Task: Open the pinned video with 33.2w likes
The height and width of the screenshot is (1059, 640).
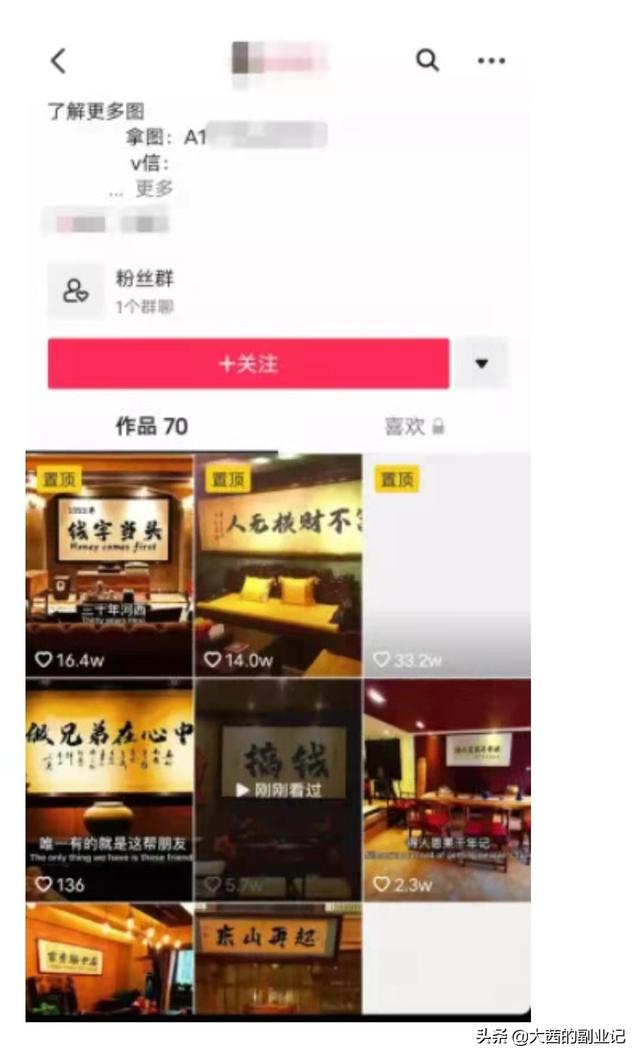Action: (446, 565)
